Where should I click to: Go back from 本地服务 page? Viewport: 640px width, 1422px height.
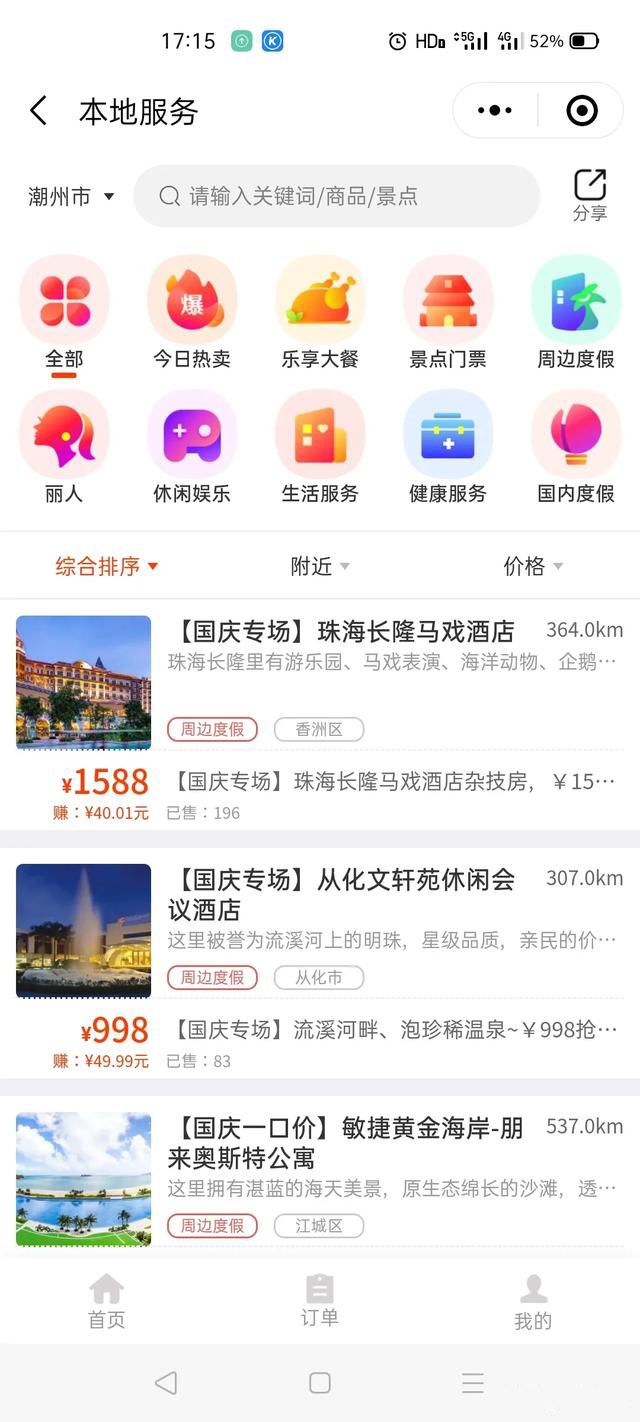tap(38, 111)
